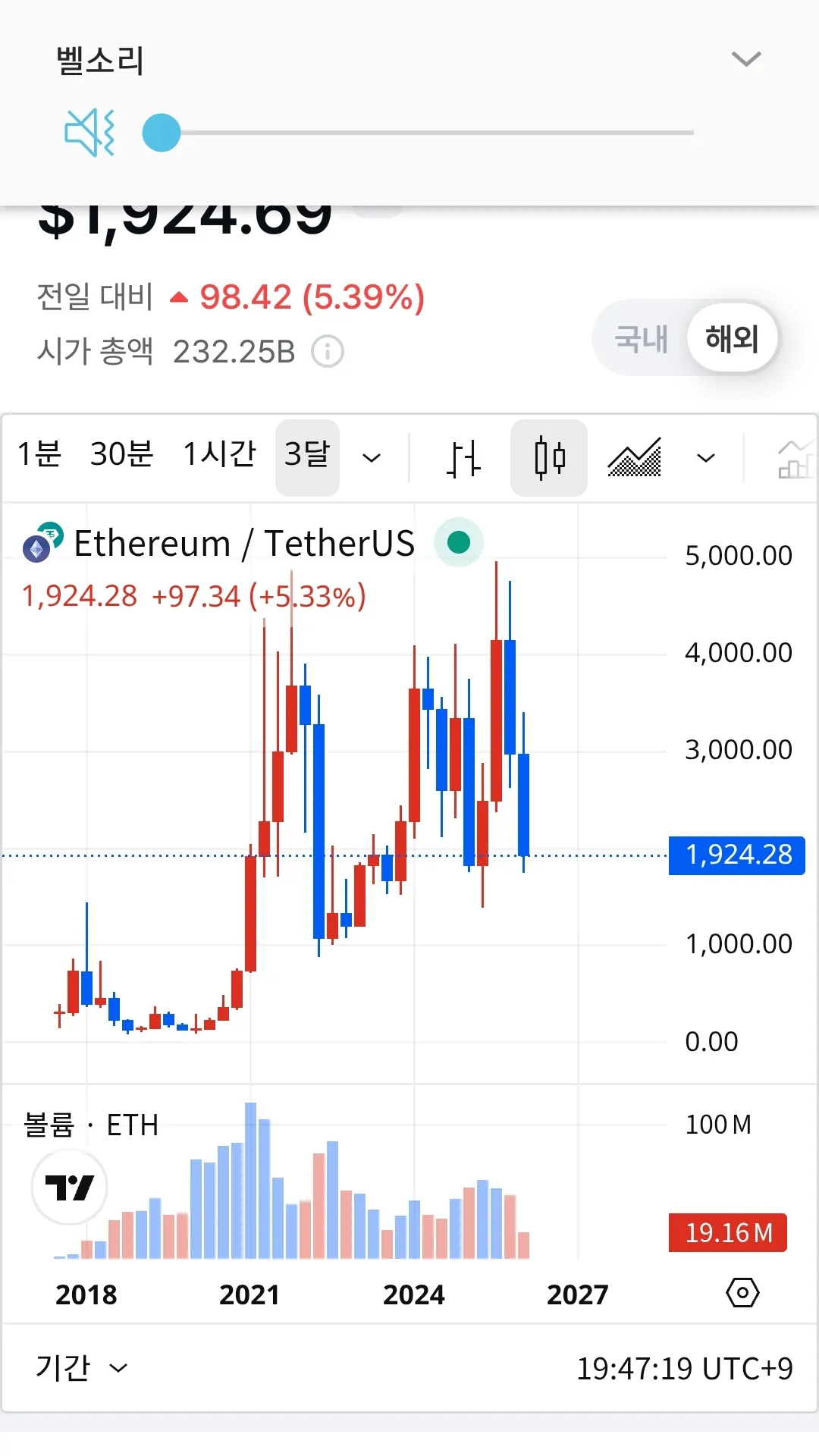Adjust the ringtone volume slider
819x1456 pixels.
[x=162, y=133]
